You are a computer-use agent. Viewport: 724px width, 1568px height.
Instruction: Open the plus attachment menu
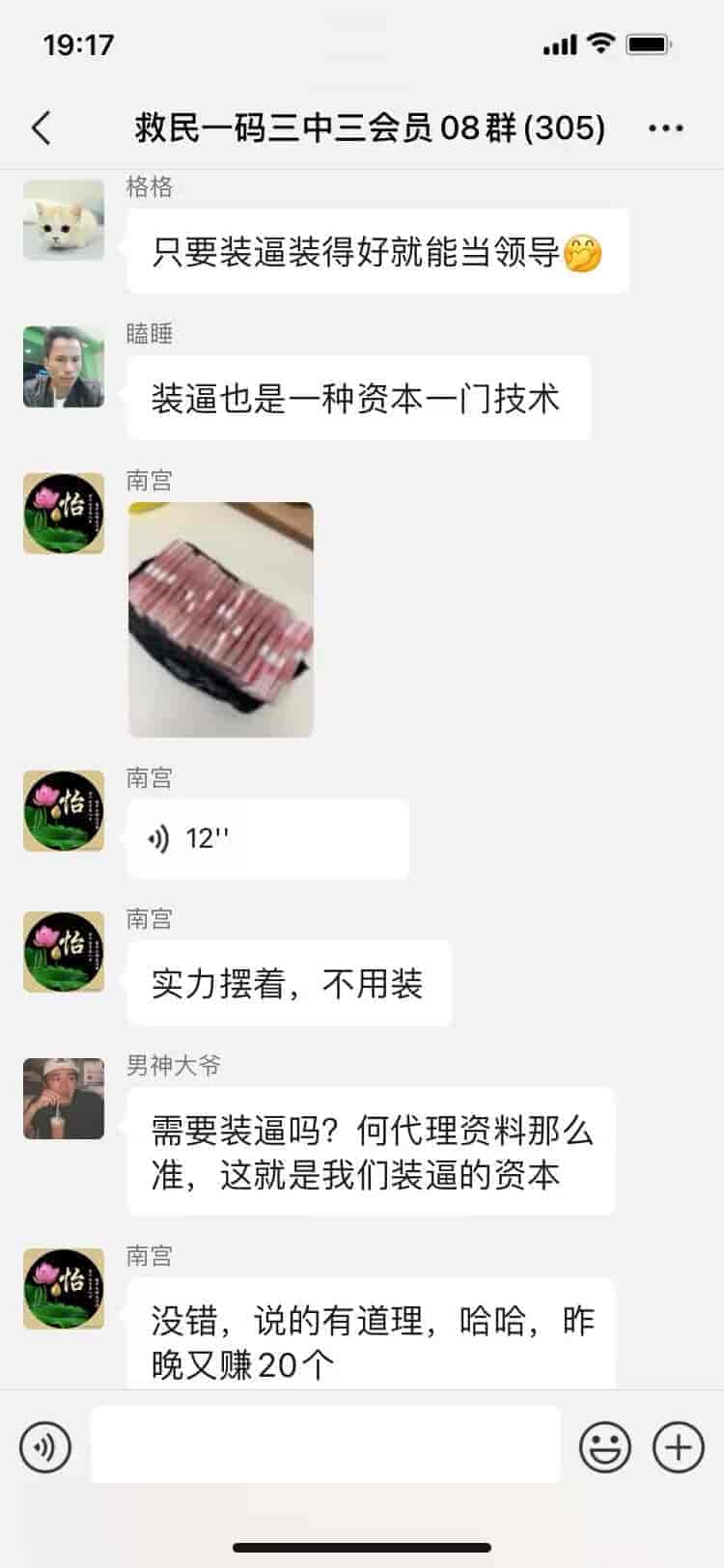(678, 1446)
